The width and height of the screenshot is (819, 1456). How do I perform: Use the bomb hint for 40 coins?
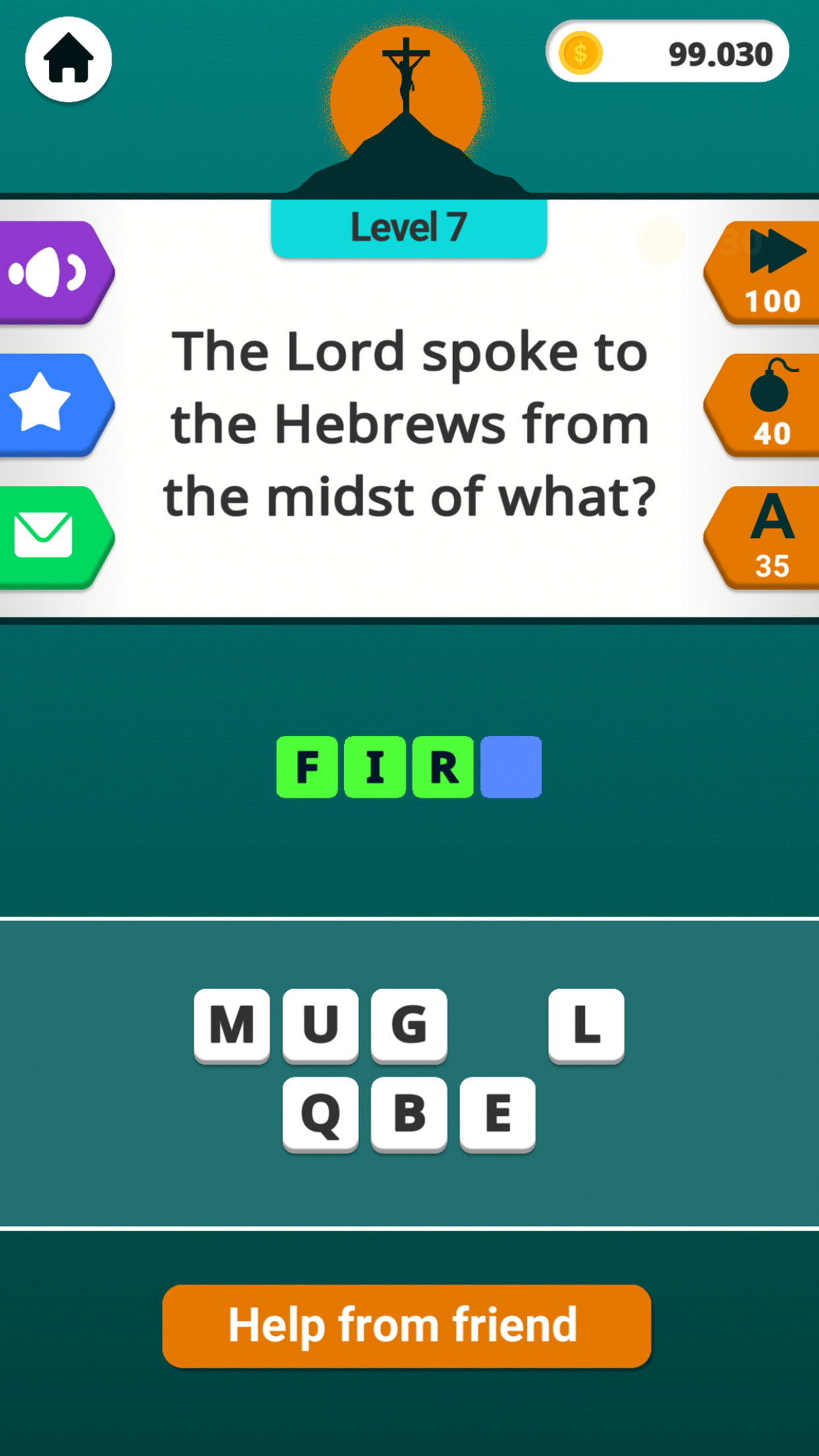762,405
